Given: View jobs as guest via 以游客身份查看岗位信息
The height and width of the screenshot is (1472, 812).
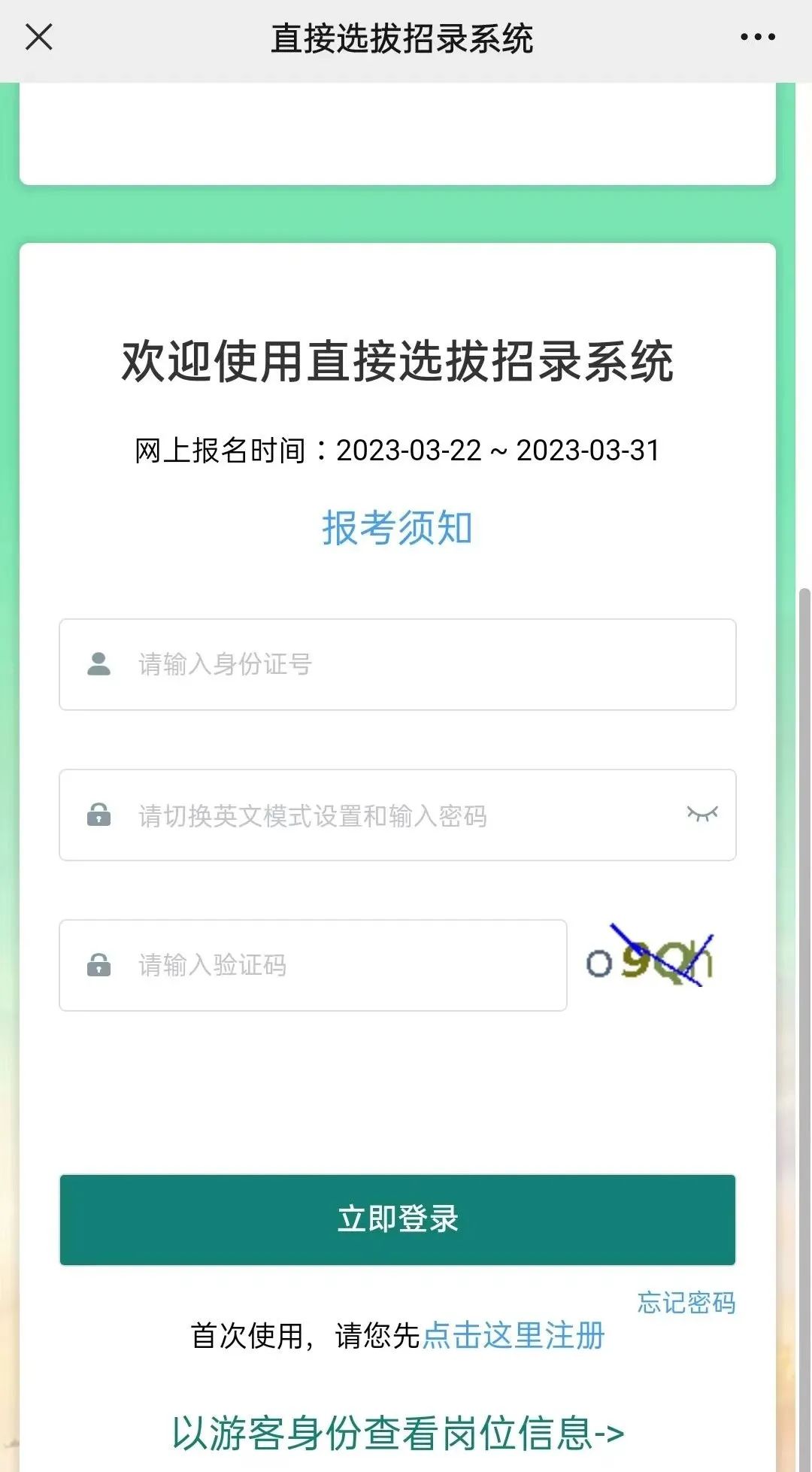Looking at the screenshot, I should click(397, 1433).
